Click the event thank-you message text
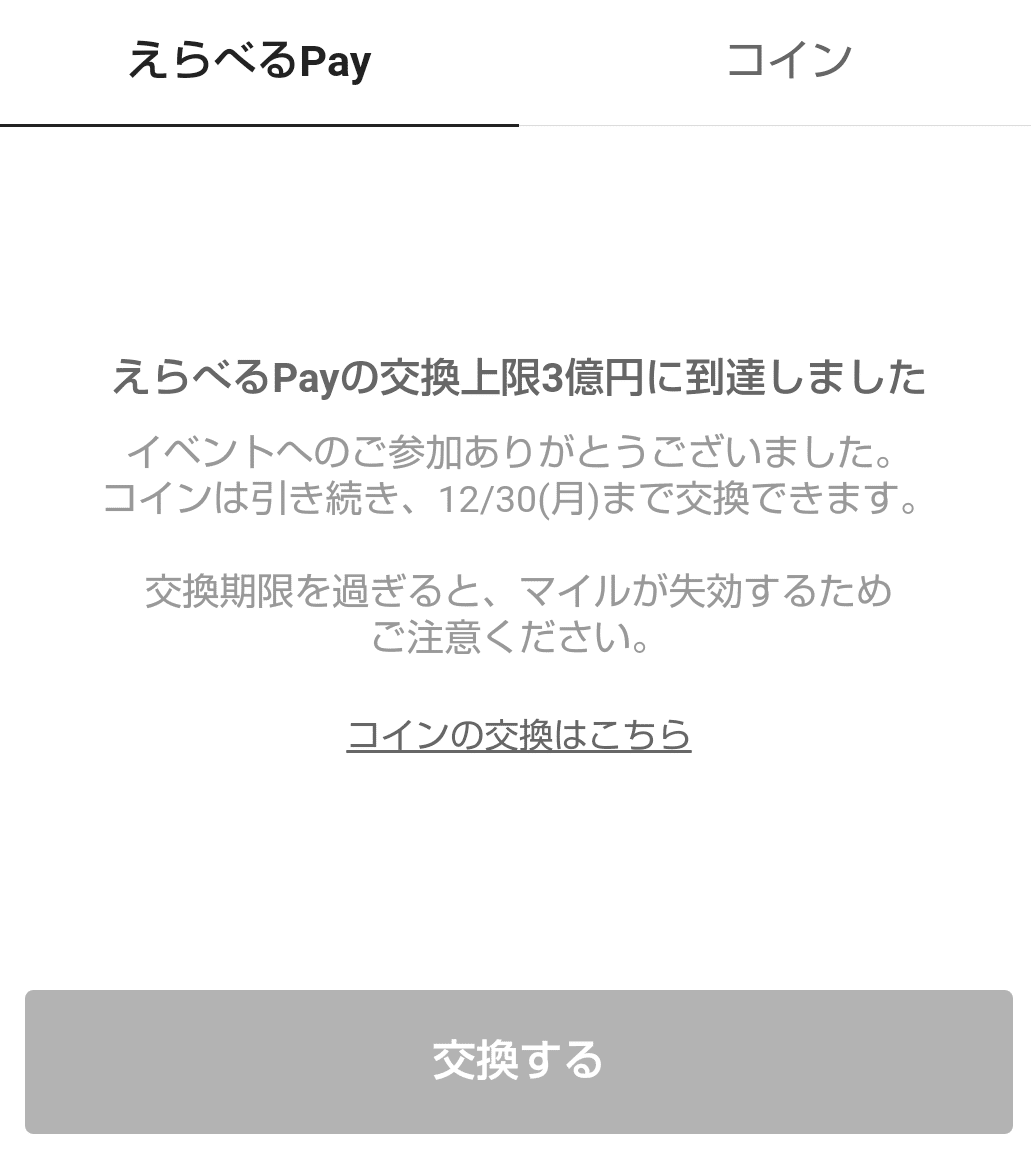 pyautogui.click(x=516, y=453)
